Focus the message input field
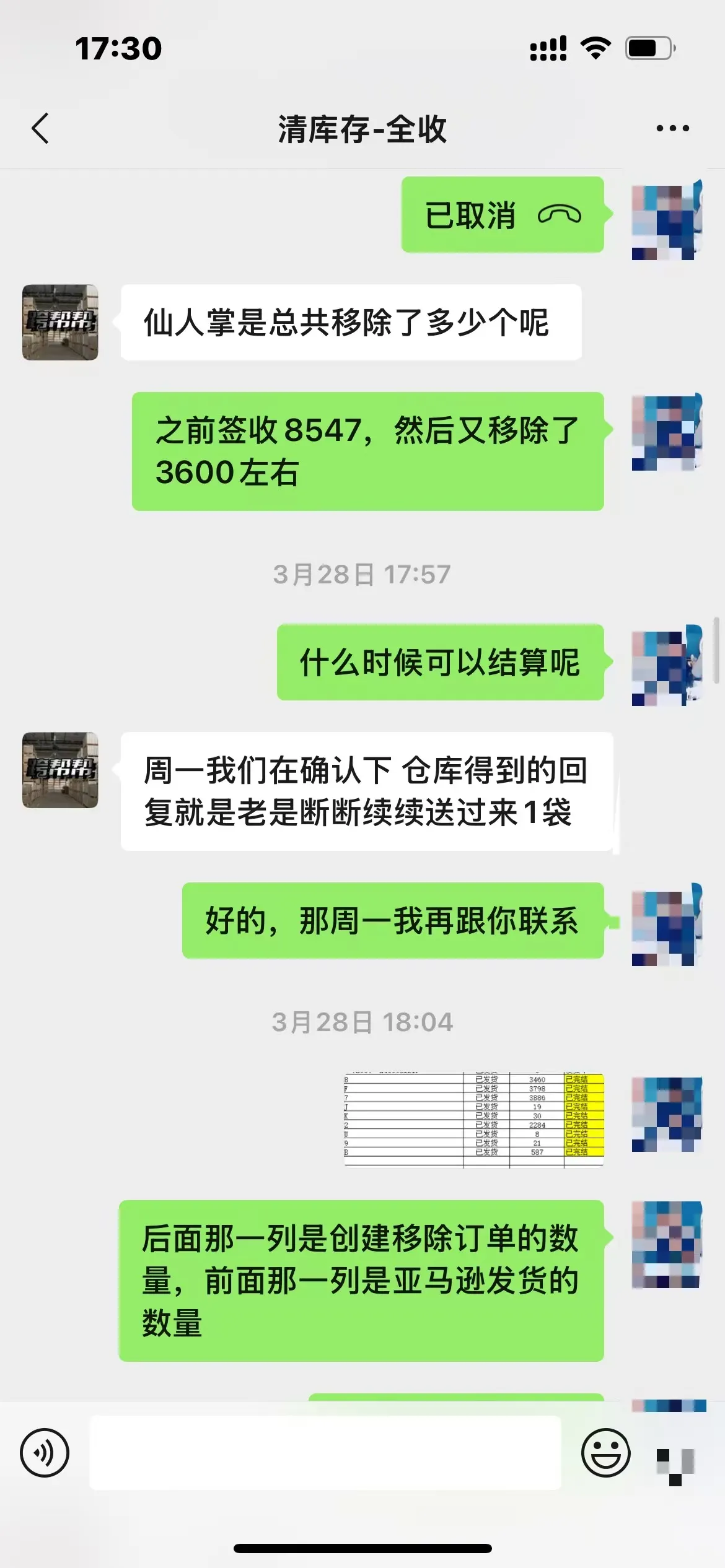 click(x=325, y=1453)
